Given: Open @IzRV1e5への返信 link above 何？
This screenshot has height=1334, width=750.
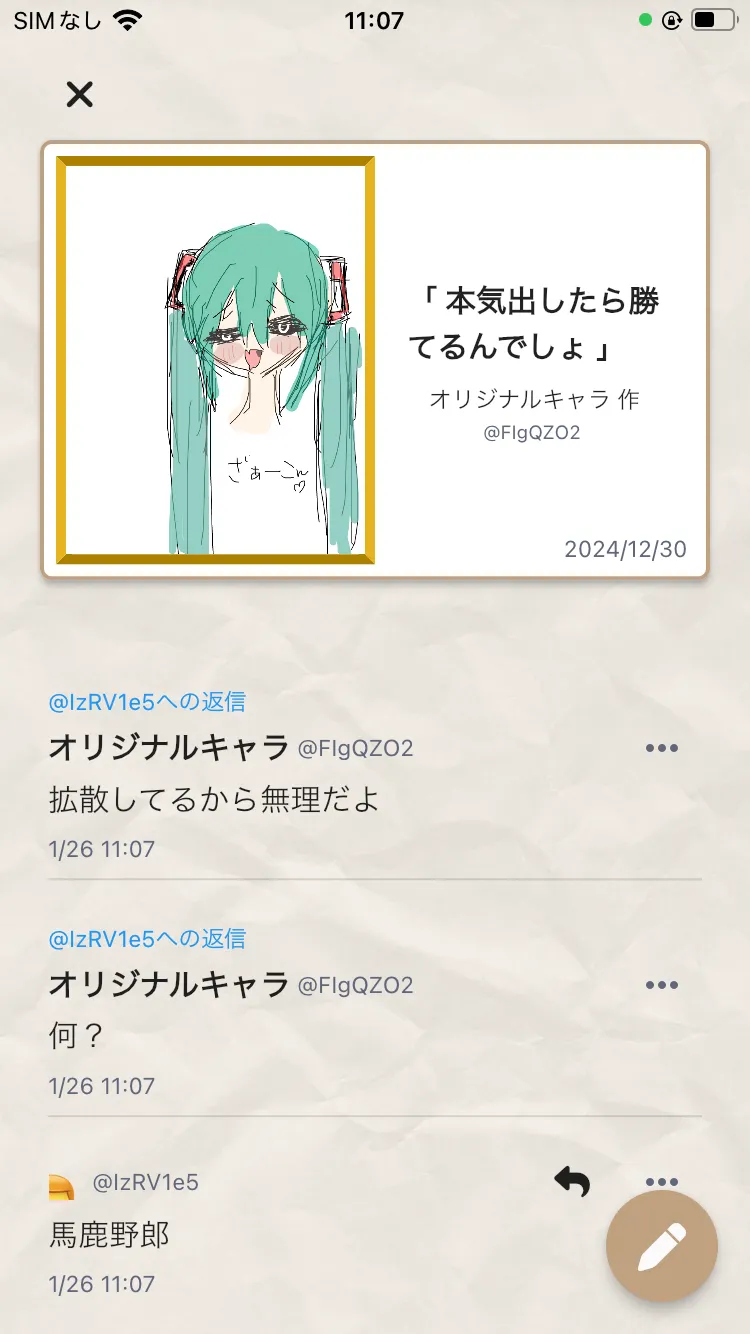Looking at the screenshot, I should tap(147, 939).
